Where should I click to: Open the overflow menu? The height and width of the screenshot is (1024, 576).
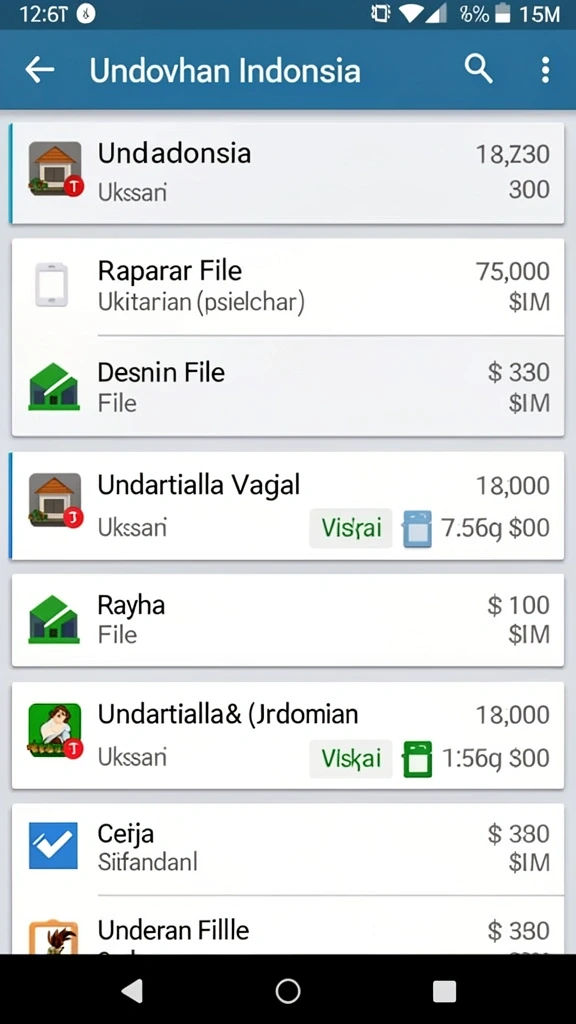(x=545, y=70)
